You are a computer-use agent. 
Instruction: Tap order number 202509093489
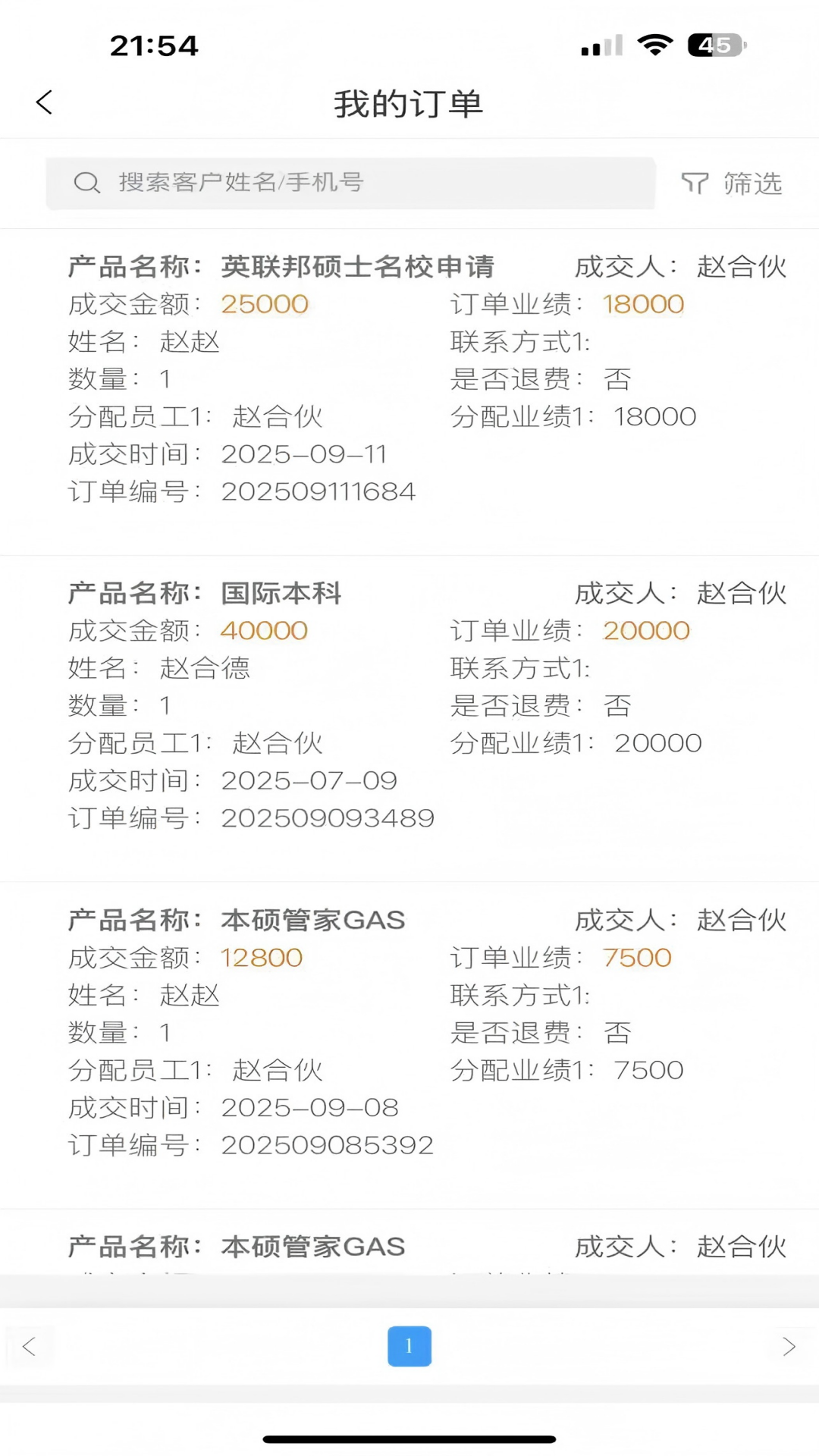[327, 817]
